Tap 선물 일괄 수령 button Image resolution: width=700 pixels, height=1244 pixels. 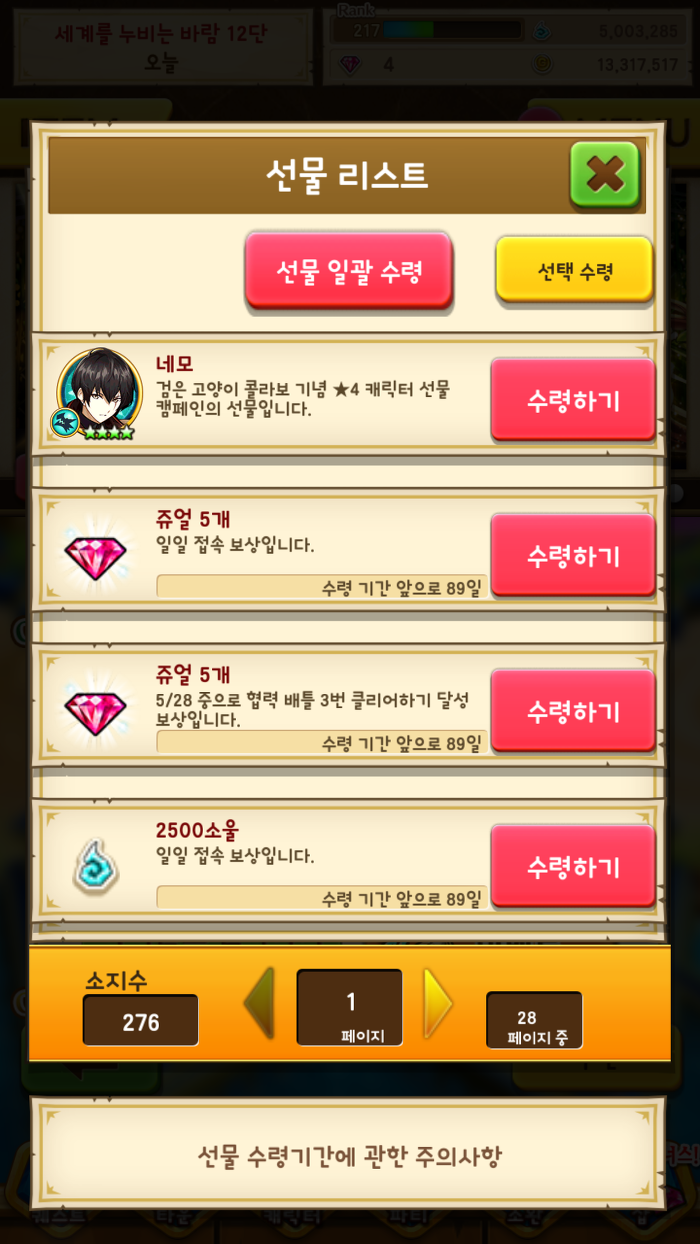coord(349,270)
